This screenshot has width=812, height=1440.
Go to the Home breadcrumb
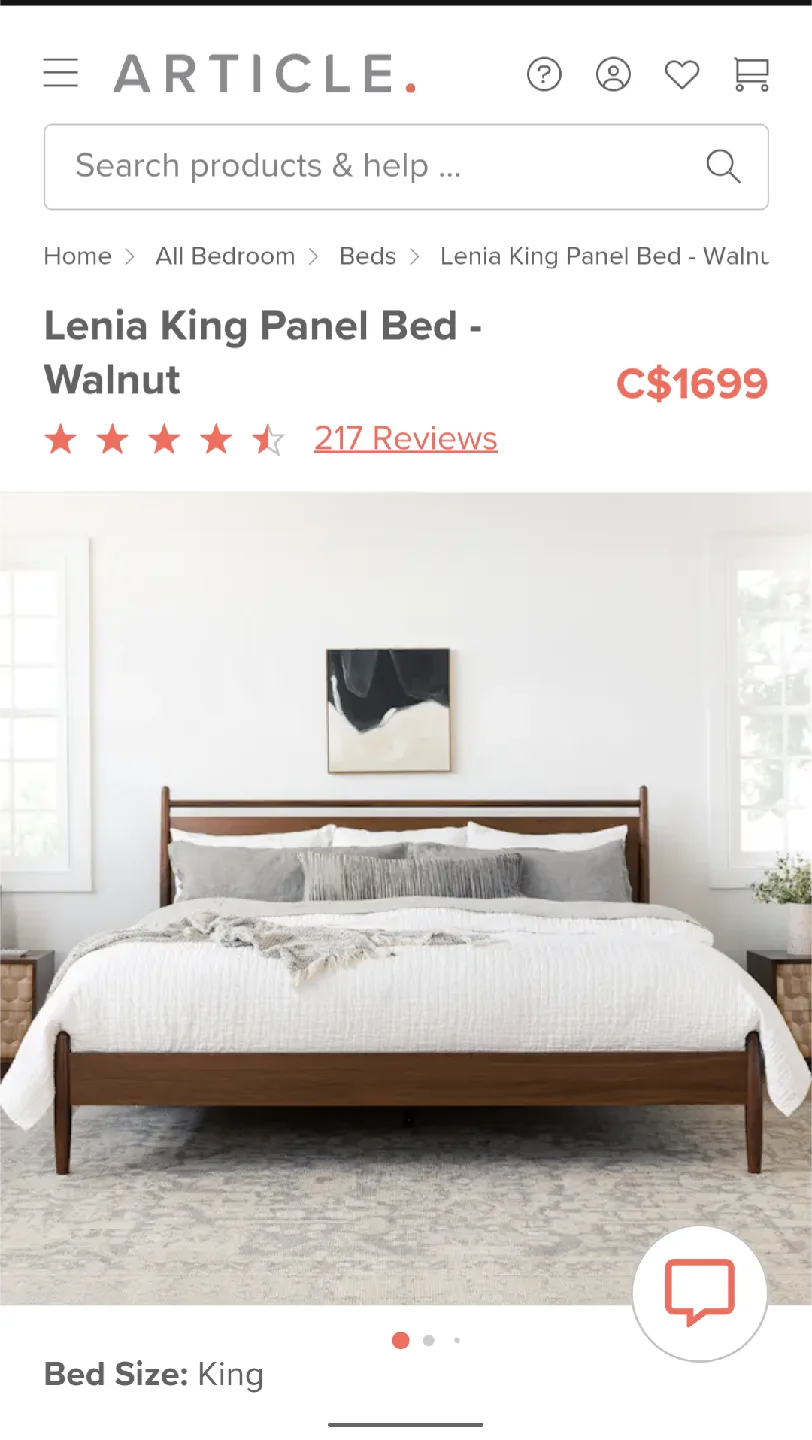(77, 256)
